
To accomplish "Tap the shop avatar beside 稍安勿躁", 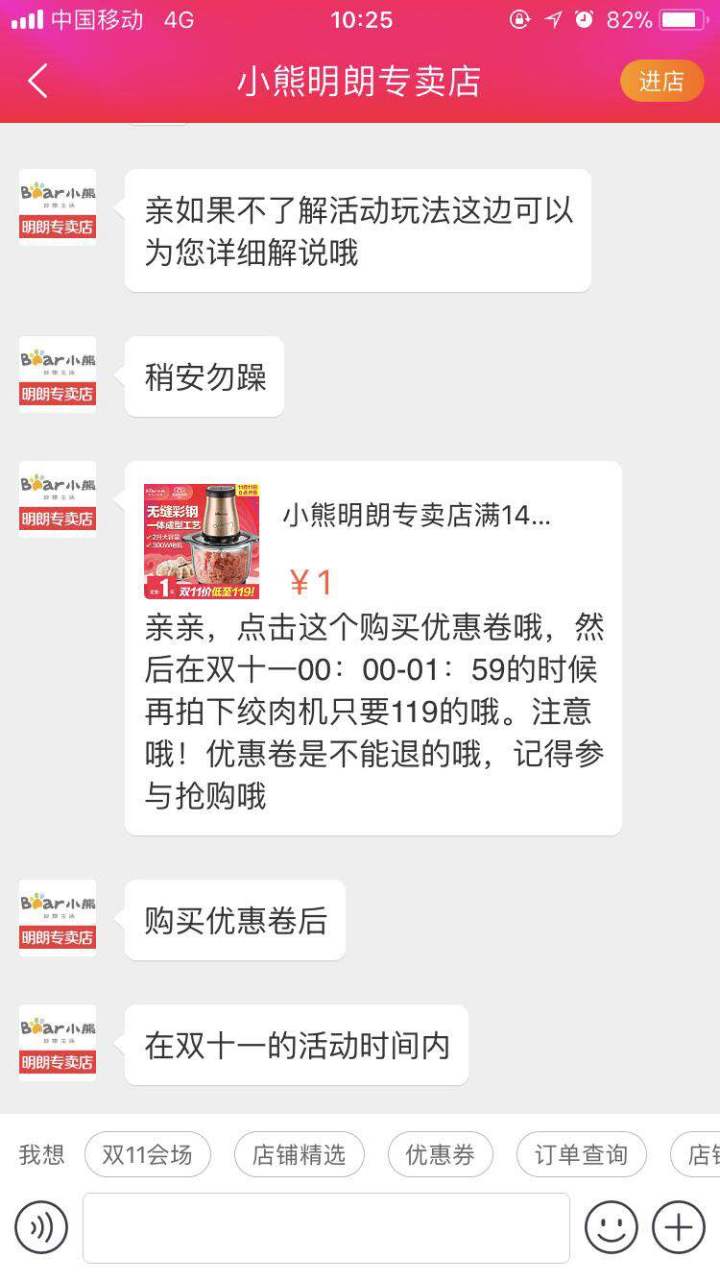I will pyautogui.click(x=58, y=375).
